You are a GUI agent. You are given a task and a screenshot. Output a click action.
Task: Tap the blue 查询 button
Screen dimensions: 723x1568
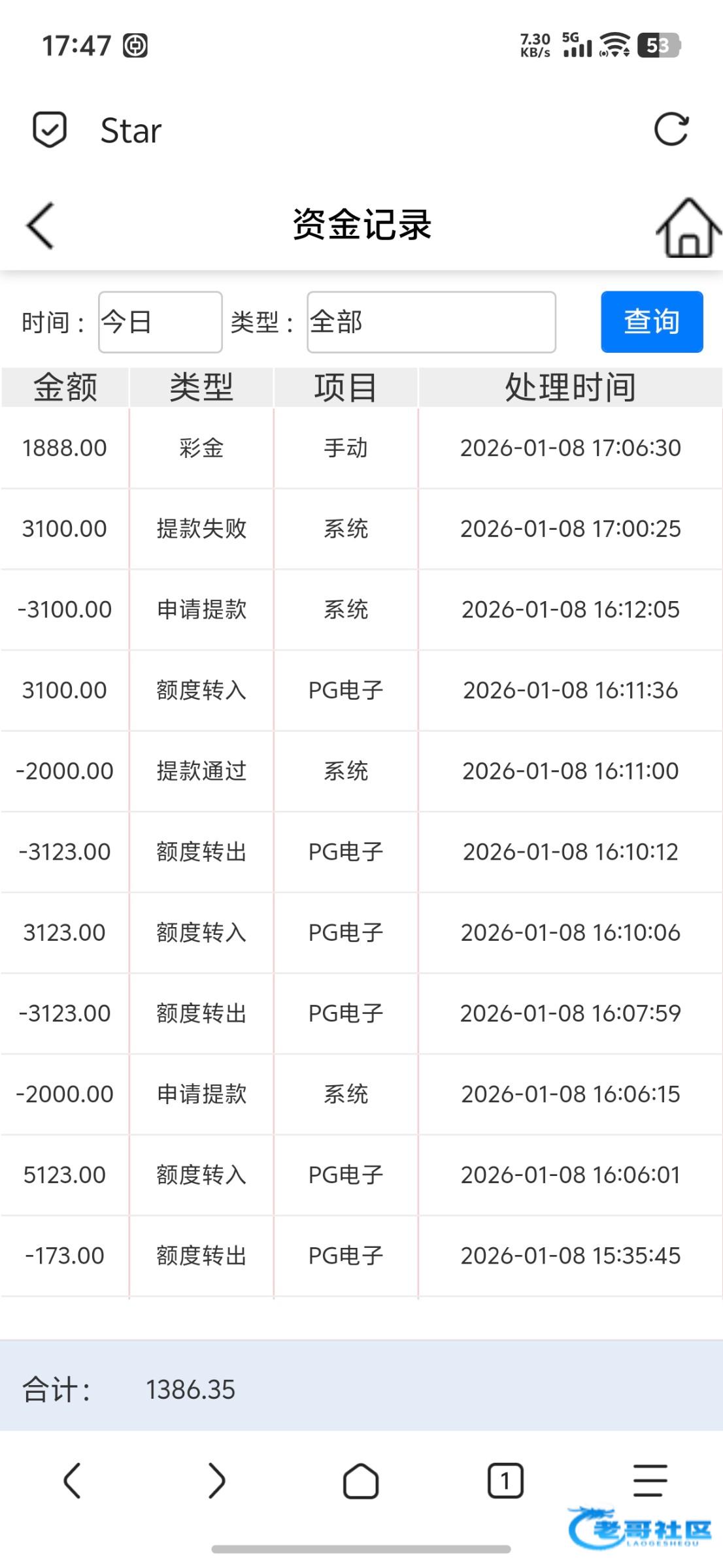point(652,322)
